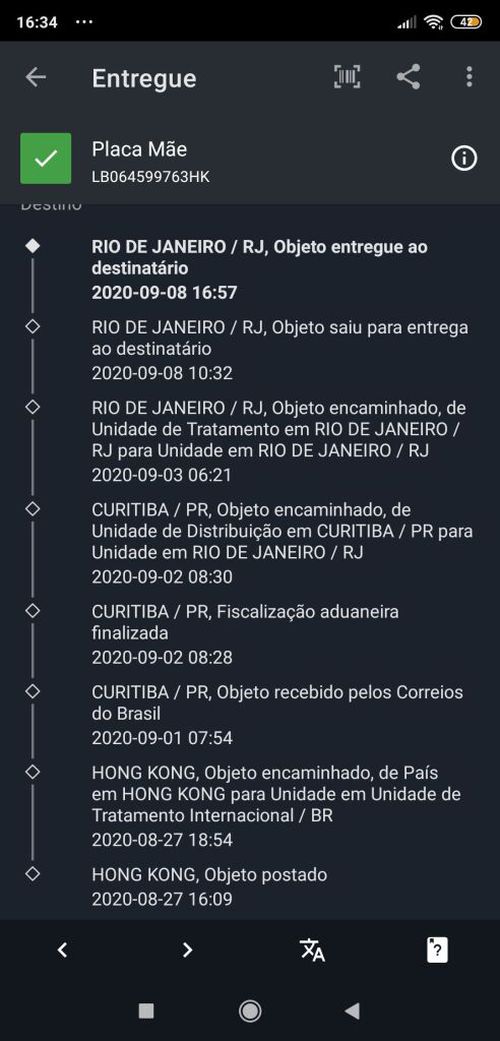Go back using the top arrow
This screenshot has height=1041, width=500.
point(36,78)
